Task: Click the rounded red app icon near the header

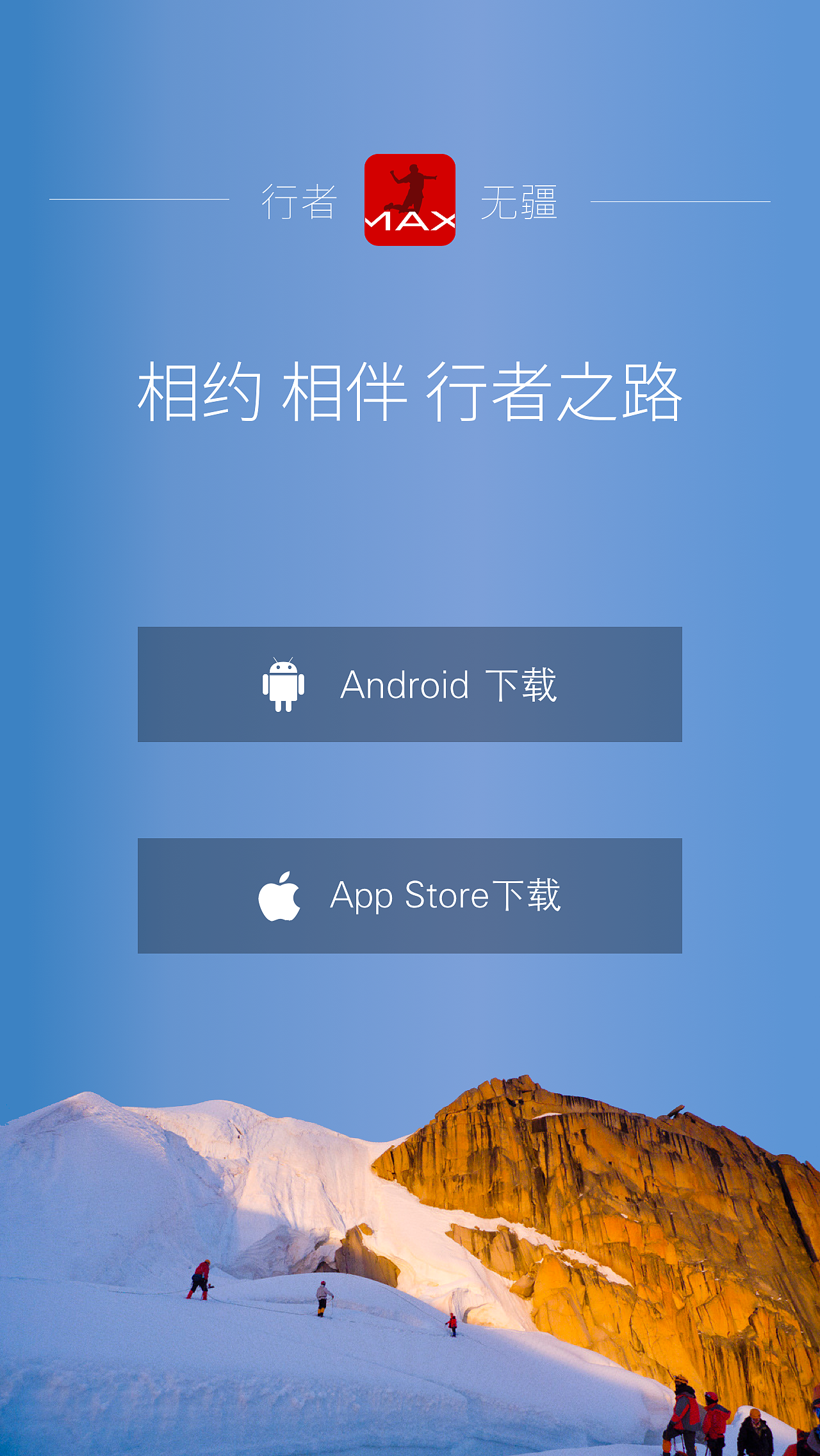Action: (410, 199)
